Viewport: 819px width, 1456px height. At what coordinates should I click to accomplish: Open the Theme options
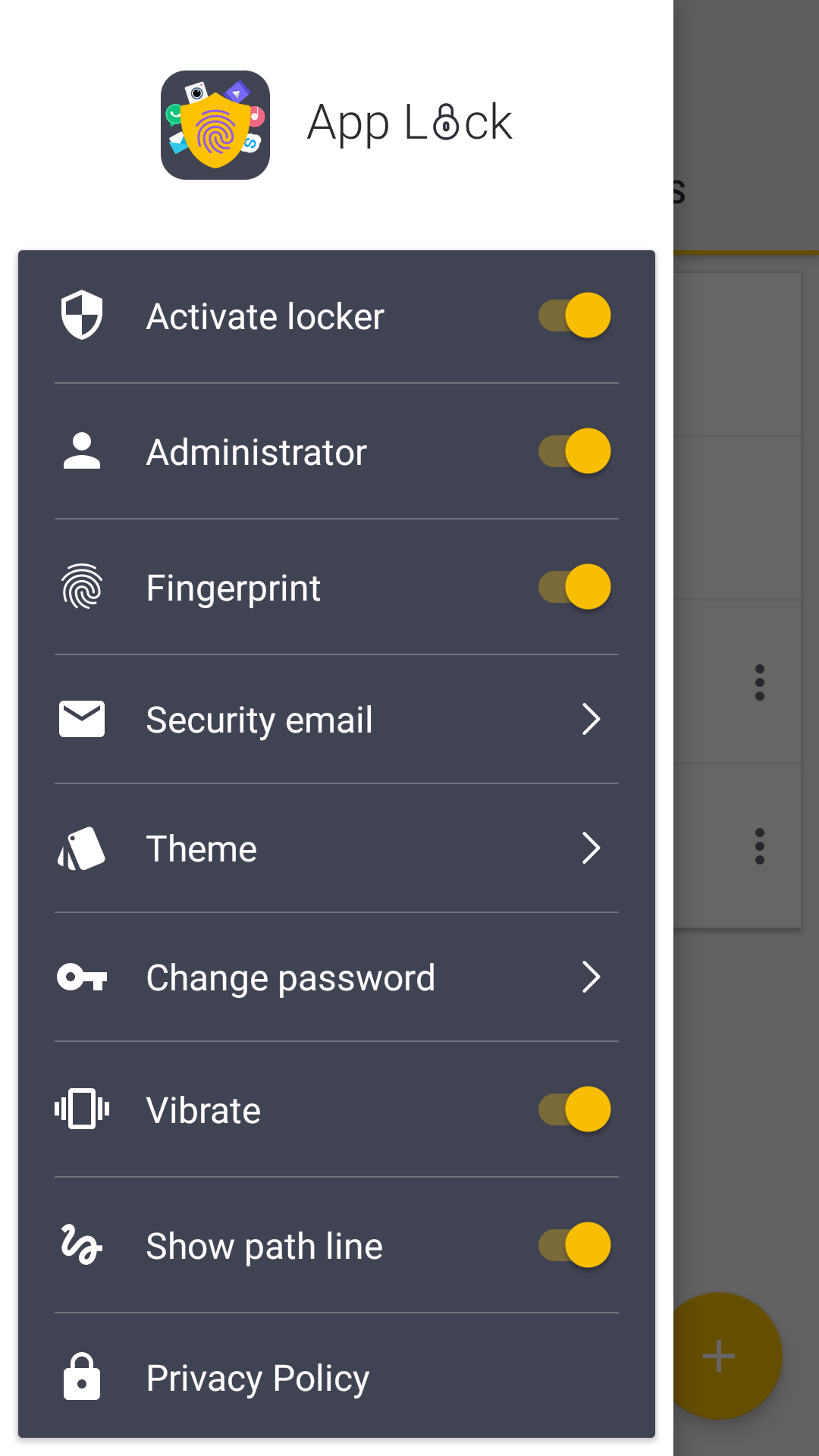[336, 849]
